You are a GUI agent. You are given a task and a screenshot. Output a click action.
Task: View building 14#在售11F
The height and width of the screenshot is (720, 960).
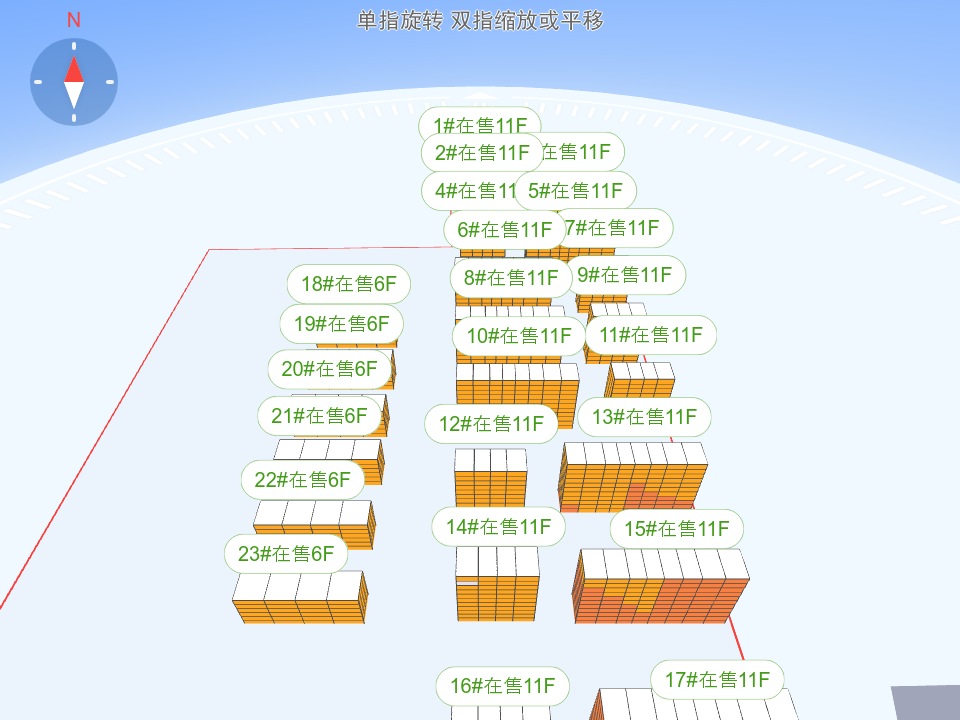click(x=498, y=527)
